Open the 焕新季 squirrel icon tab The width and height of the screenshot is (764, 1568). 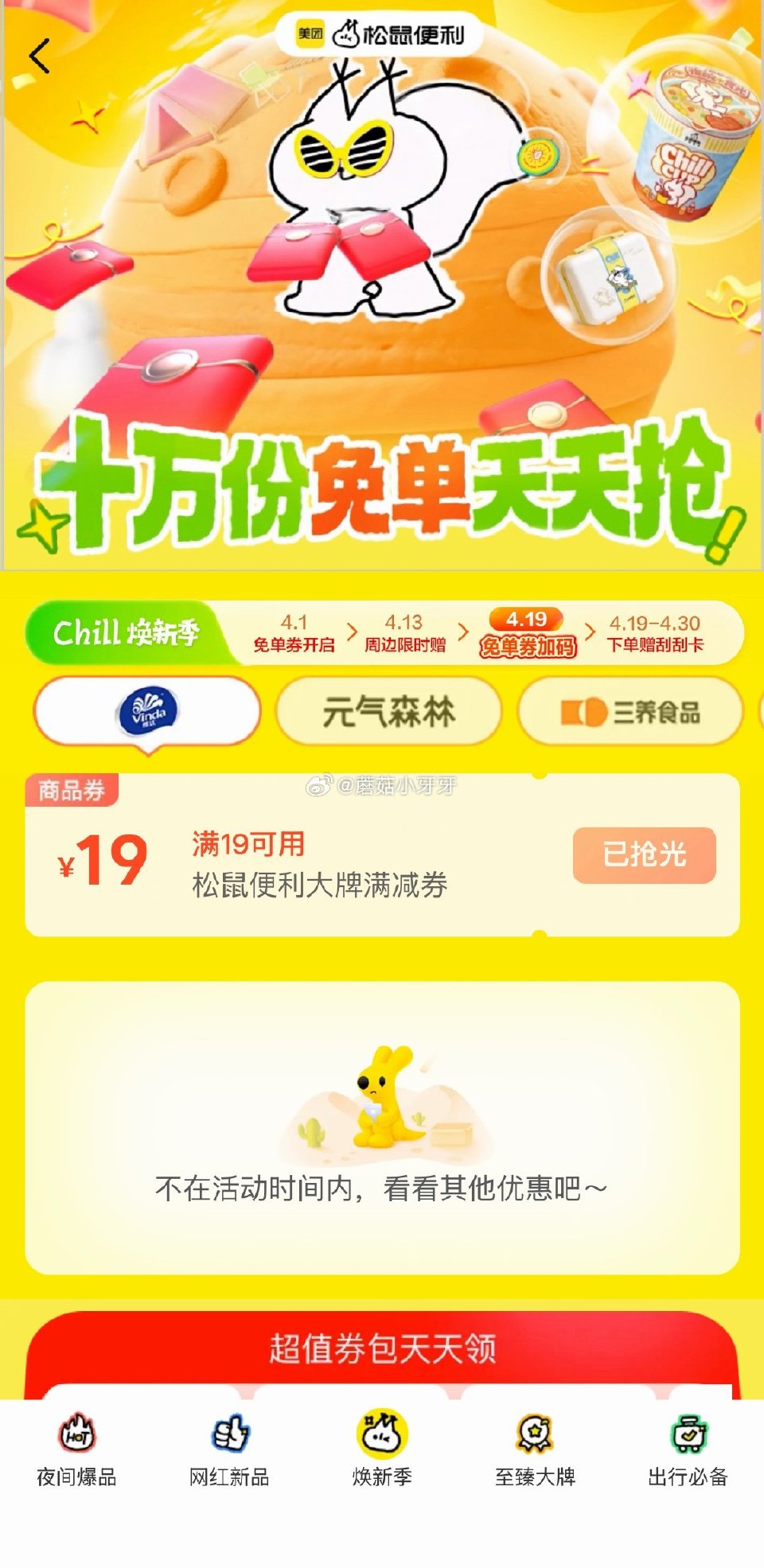[x=382, y=1452]
